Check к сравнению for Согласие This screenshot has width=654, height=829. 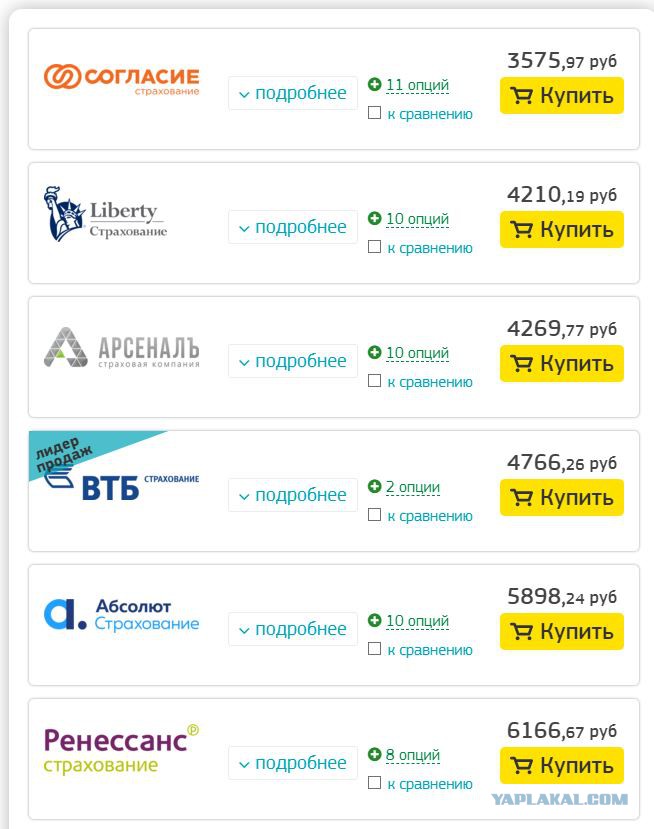(374, 113)
